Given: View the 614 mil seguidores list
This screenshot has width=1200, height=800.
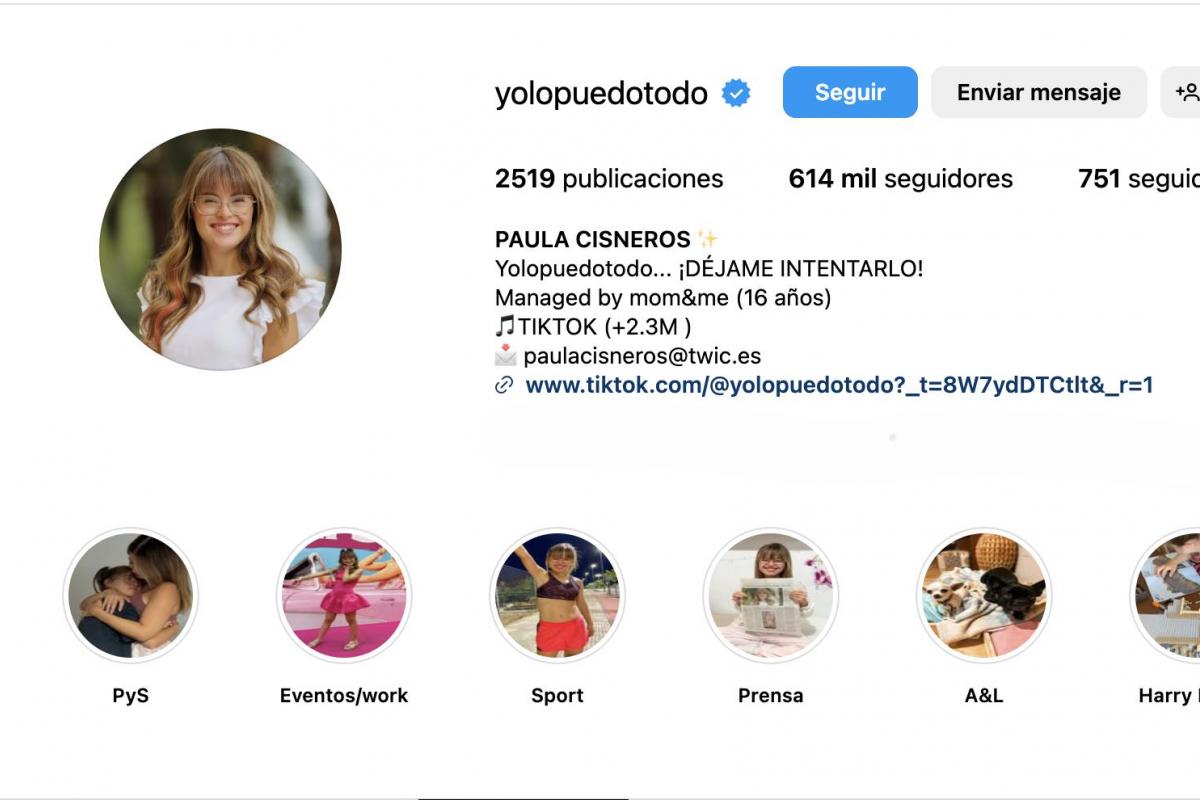Looking at the screenshot, I should (x=900, y=179).
